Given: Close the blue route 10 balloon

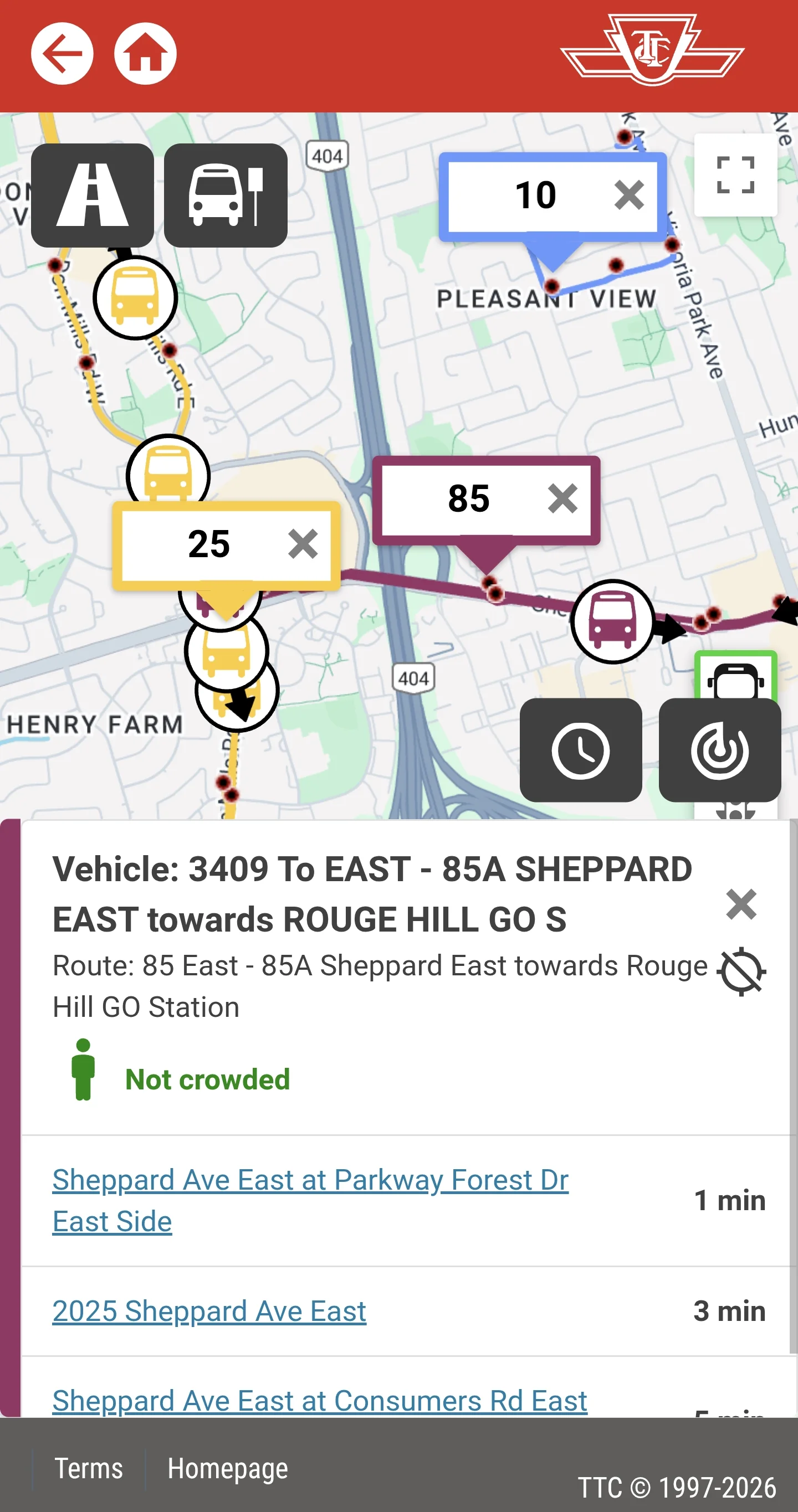Looking at the screenshot, I should pyautogui.click(x=628, y=196).
